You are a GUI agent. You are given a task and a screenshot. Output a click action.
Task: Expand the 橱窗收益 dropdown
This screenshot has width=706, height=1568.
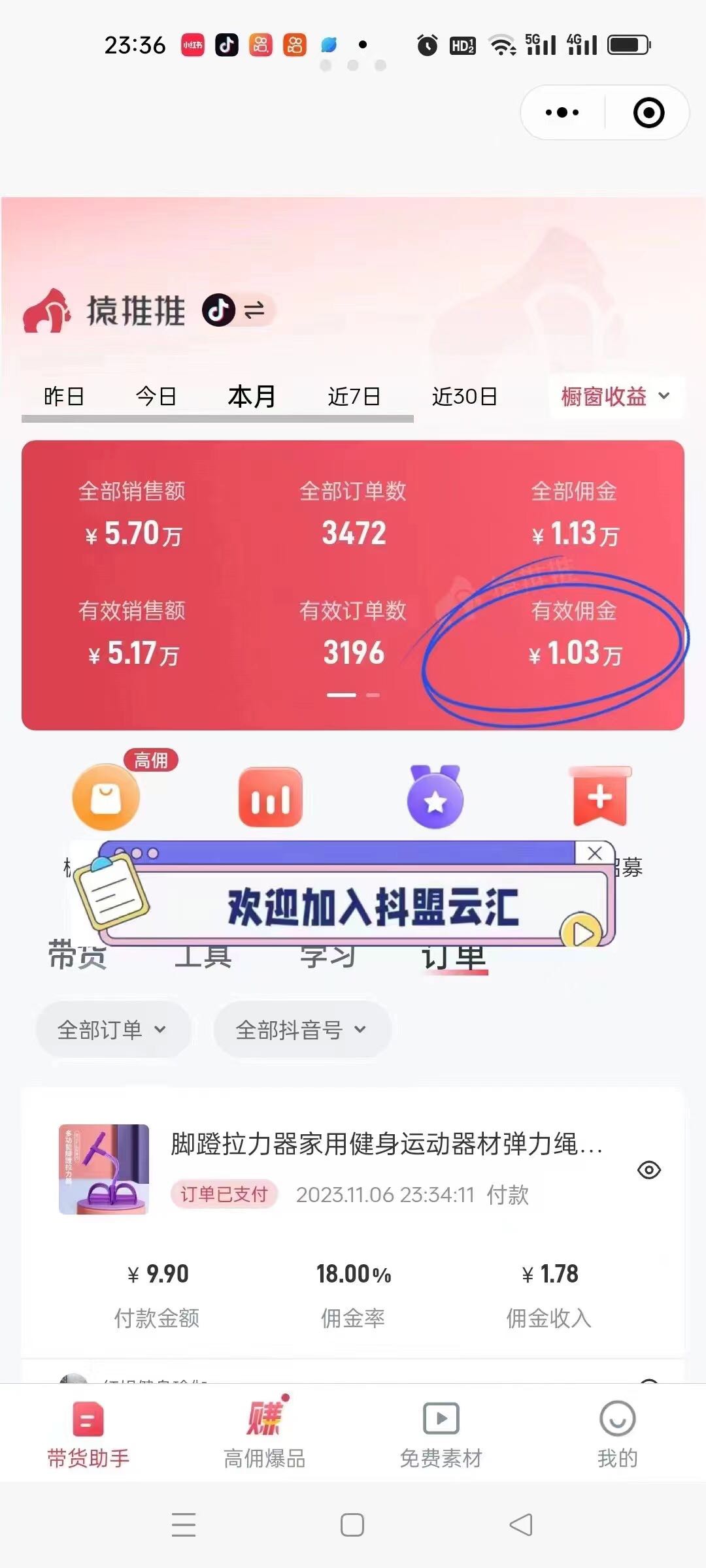(x=615, y=396)
